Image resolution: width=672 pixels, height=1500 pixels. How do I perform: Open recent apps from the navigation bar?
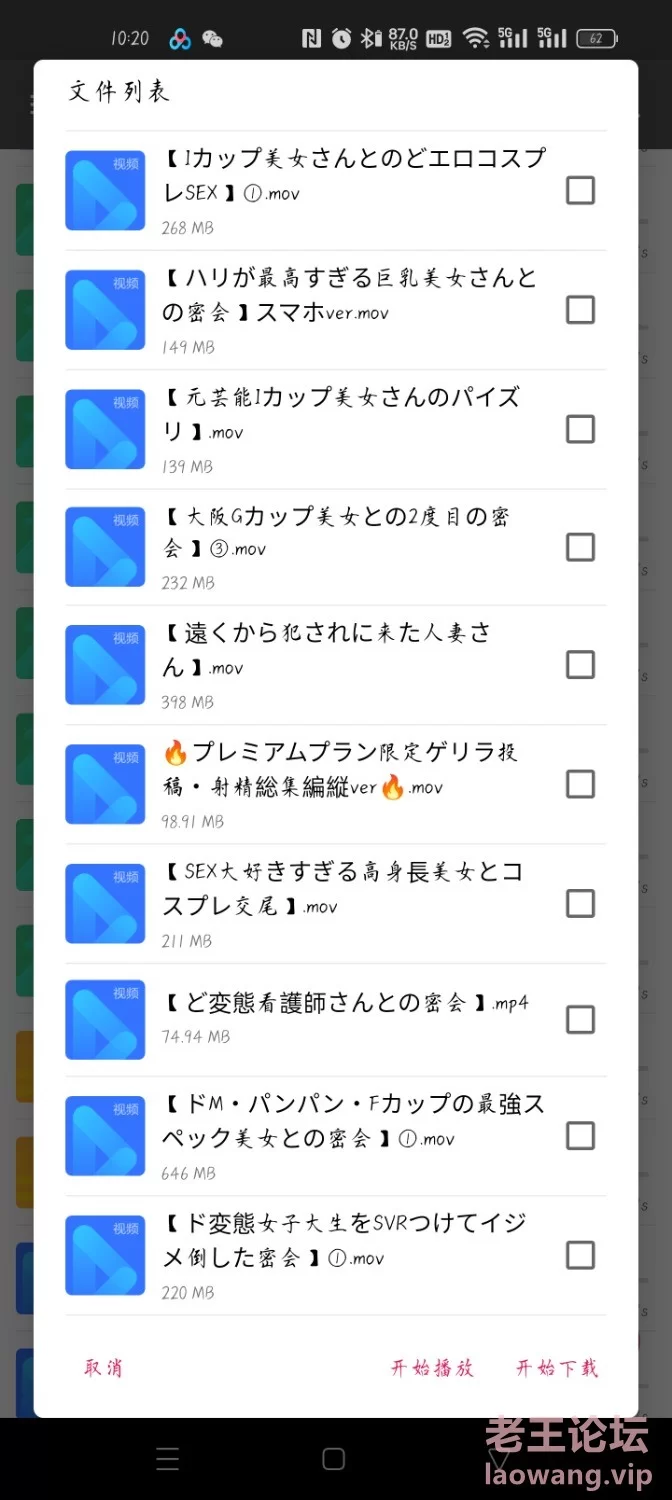[168, 1458]
